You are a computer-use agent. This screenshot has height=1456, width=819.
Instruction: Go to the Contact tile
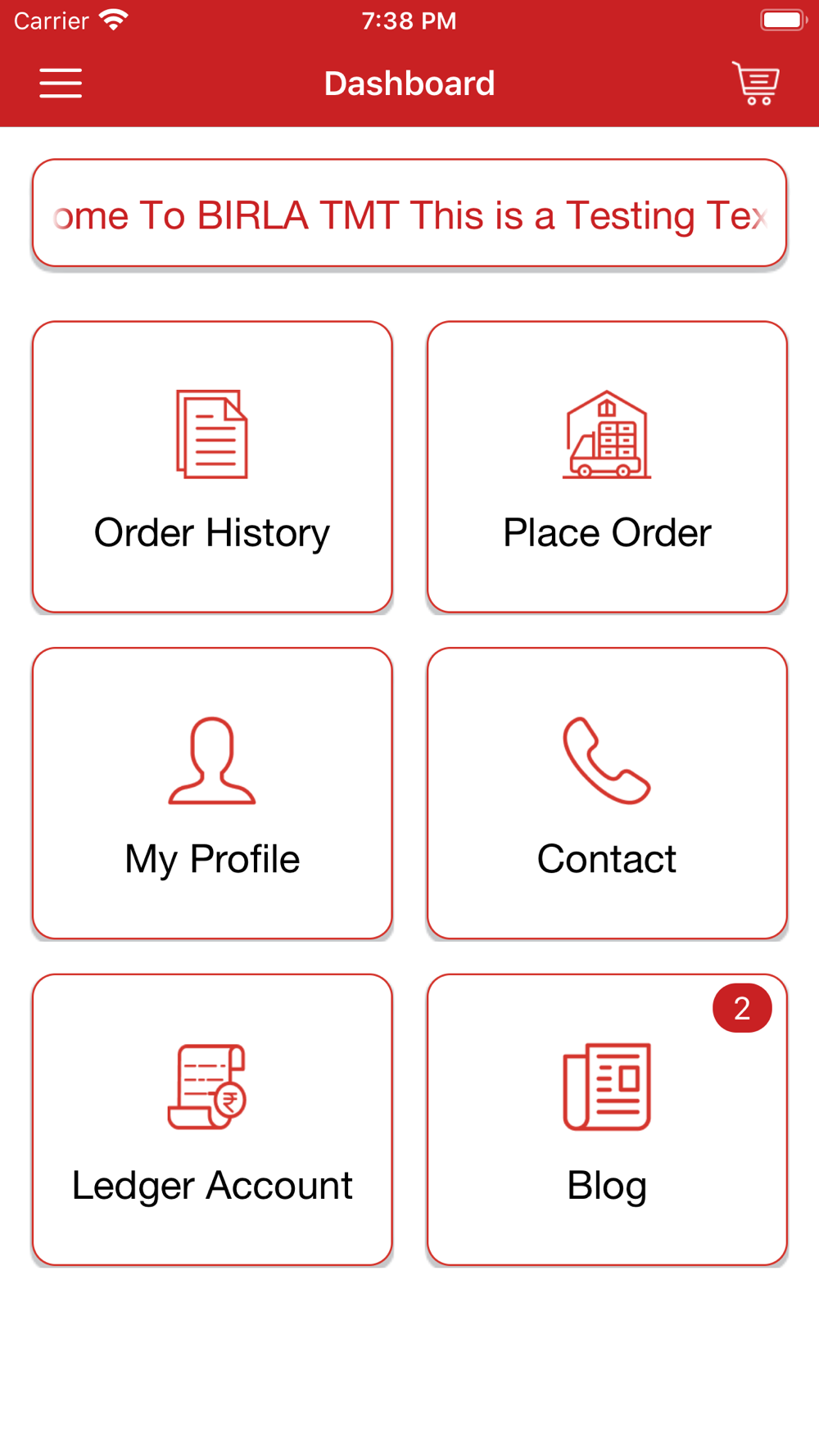[607, 793]
